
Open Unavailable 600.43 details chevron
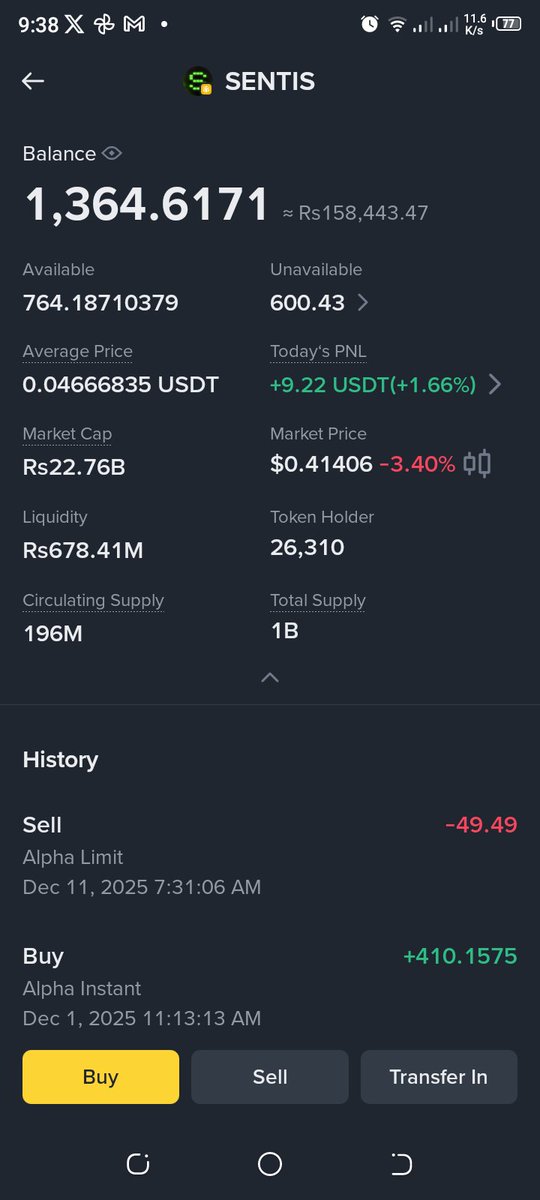click(x=363, y=302)
